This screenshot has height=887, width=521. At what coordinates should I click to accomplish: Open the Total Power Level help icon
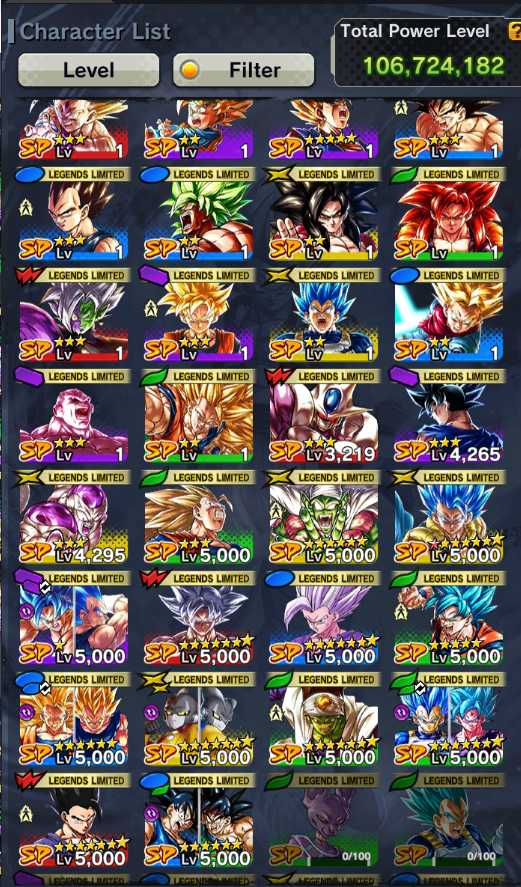[514, 32]
